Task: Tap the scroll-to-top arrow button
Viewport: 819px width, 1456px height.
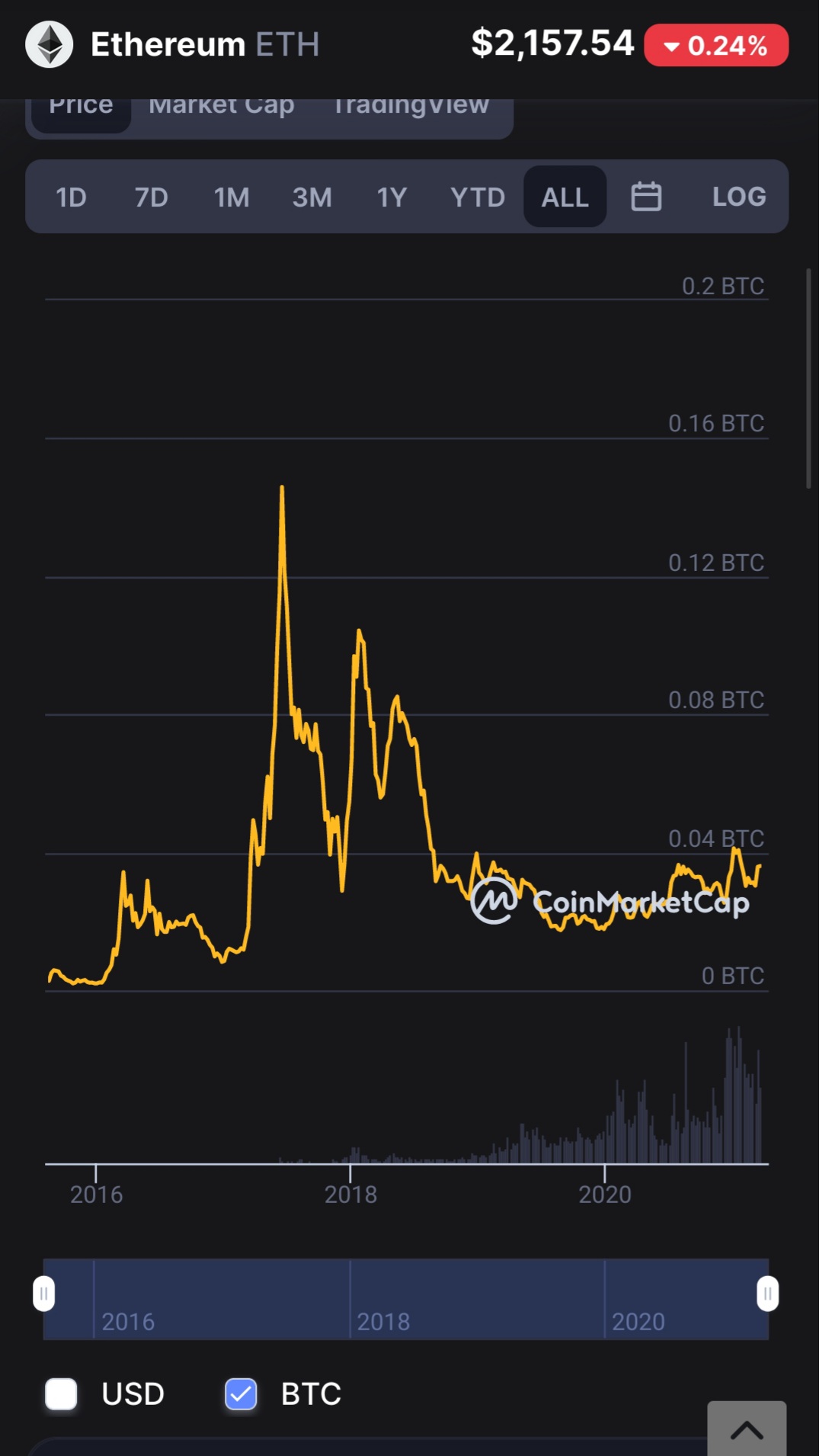Action: click(747, 1429)
